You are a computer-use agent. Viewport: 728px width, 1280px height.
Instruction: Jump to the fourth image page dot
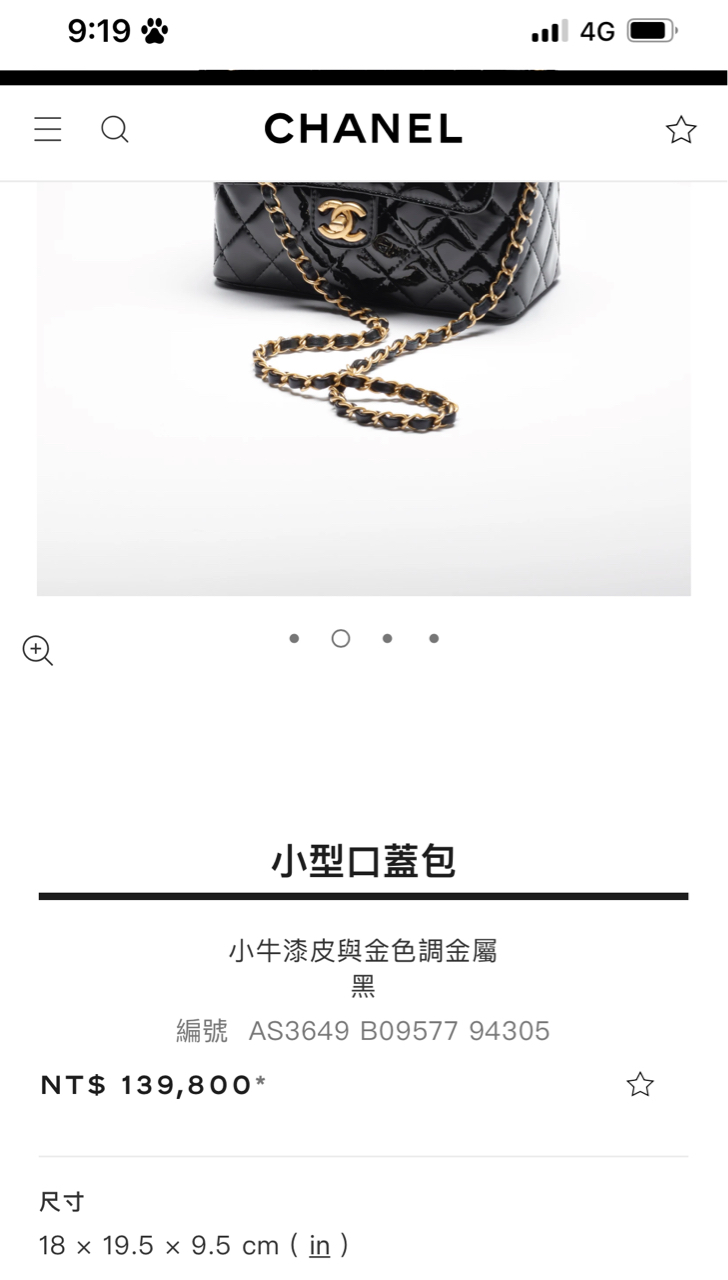tap(434, 638)
